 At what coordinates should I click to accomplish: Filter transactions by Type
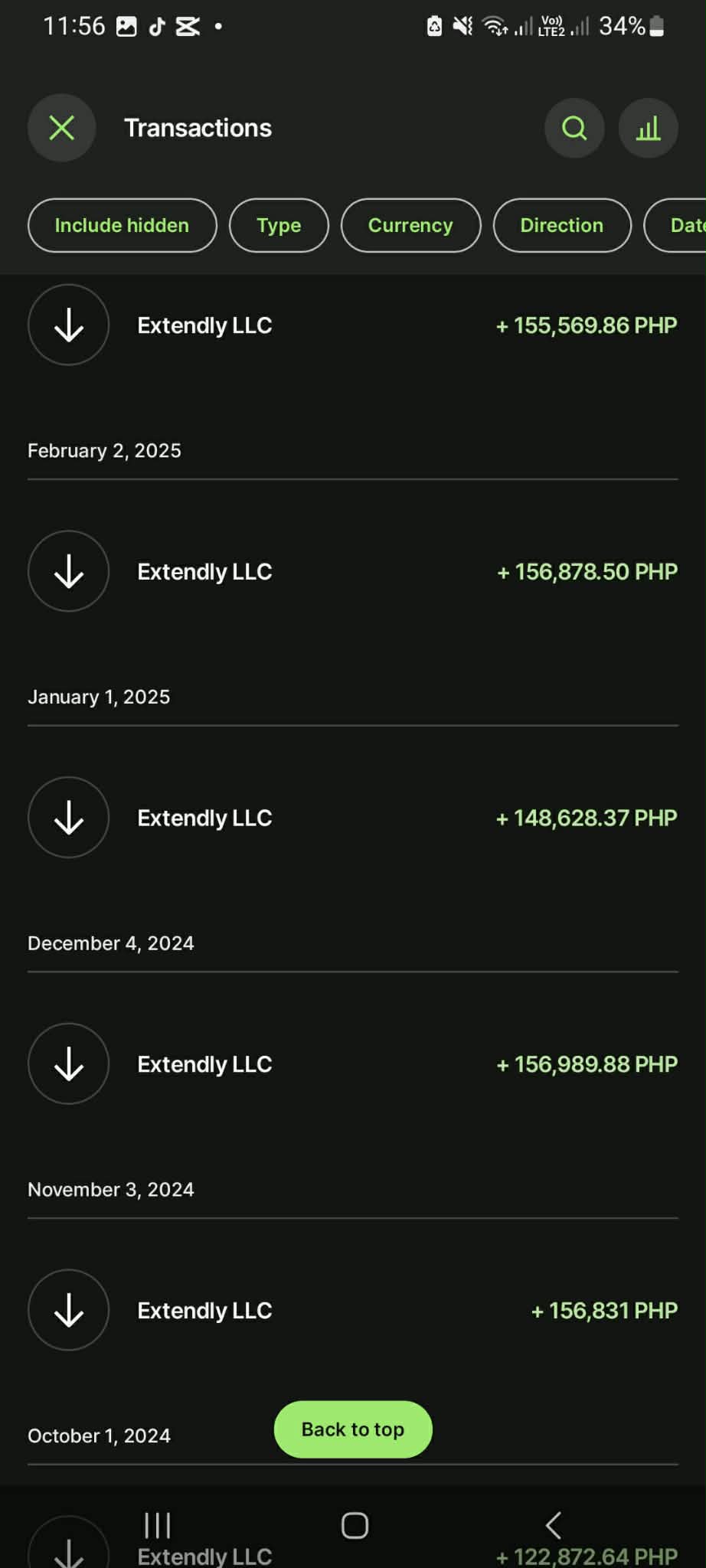click(279, 225)
